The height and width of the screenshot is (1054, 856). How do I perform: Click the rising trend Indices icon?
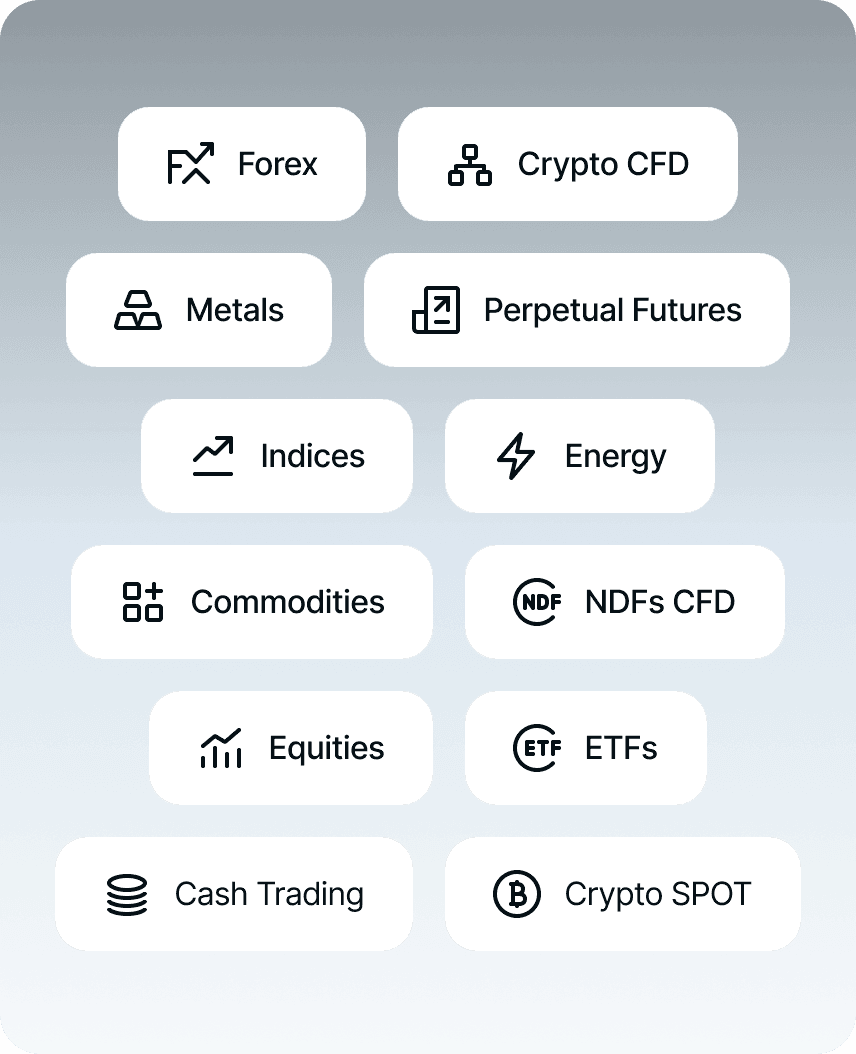[x=214, y=455]
